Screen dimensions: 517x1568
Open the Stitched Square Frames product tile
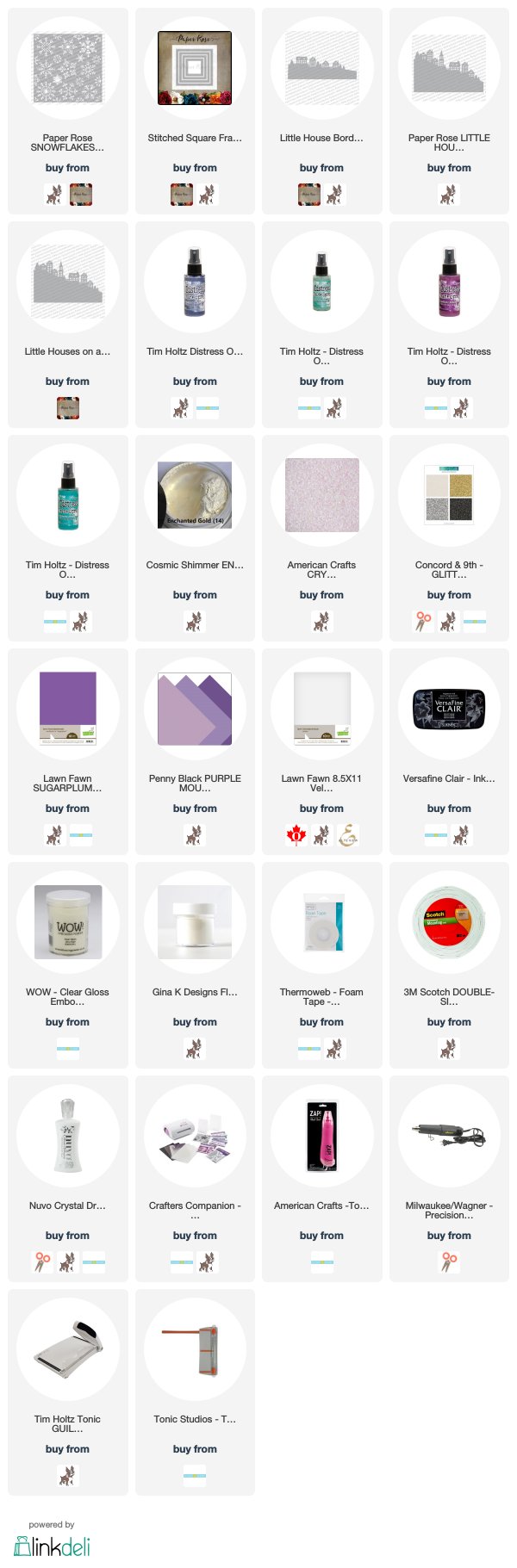tap(195, 69)
